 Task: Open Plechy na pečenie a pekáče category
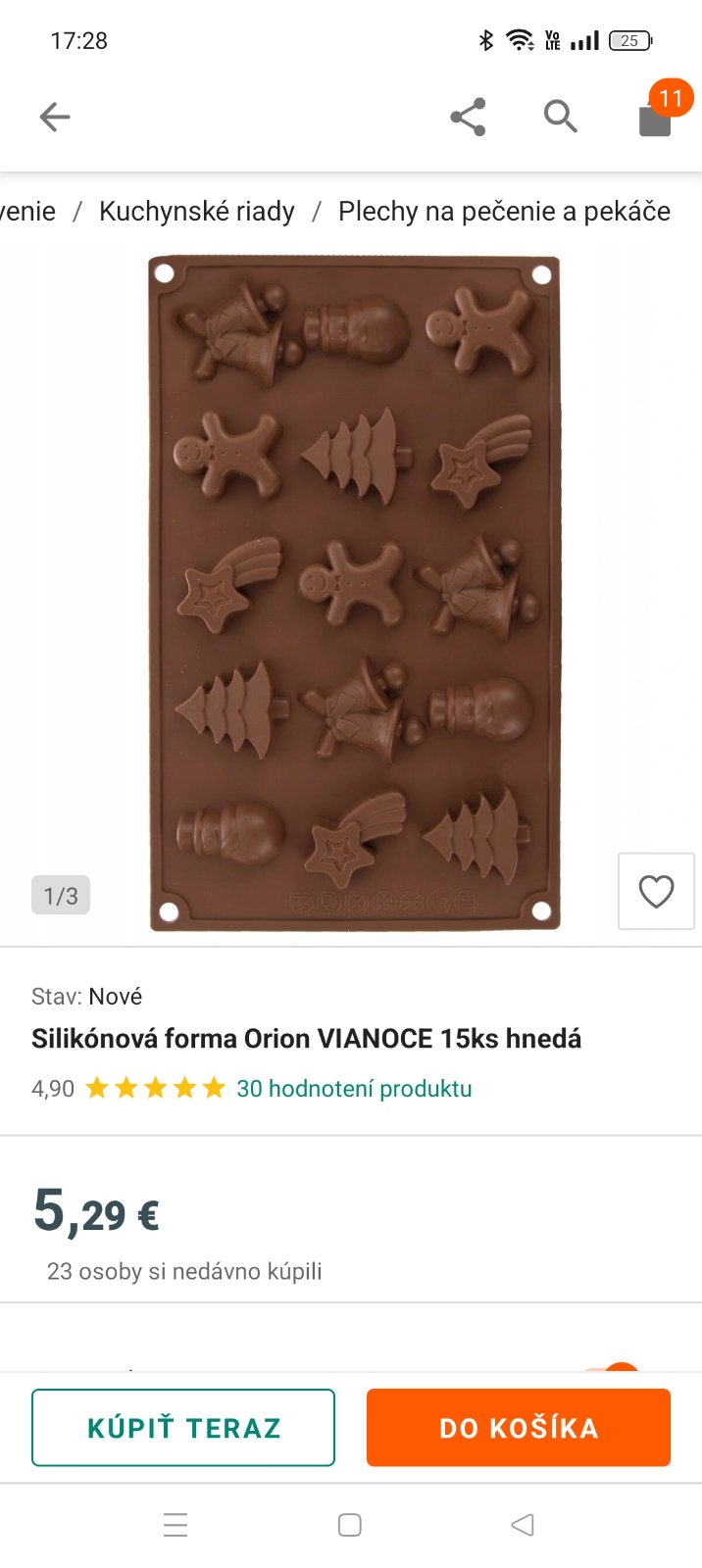pos(504,212)
